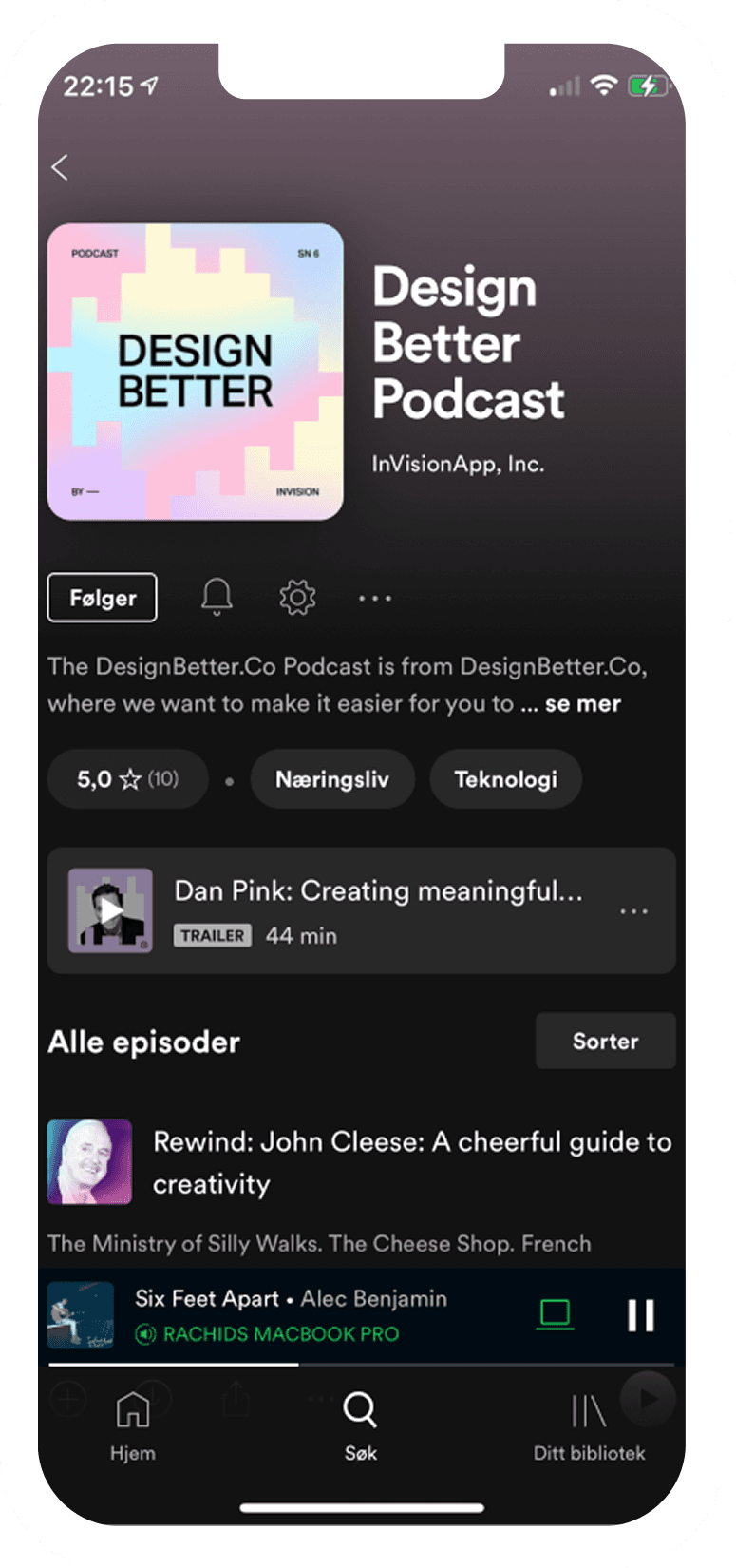Open the Six Feet Apart now-playing bar
The width and height of the screenshot is (736, 1568).
pos(290,1315)
